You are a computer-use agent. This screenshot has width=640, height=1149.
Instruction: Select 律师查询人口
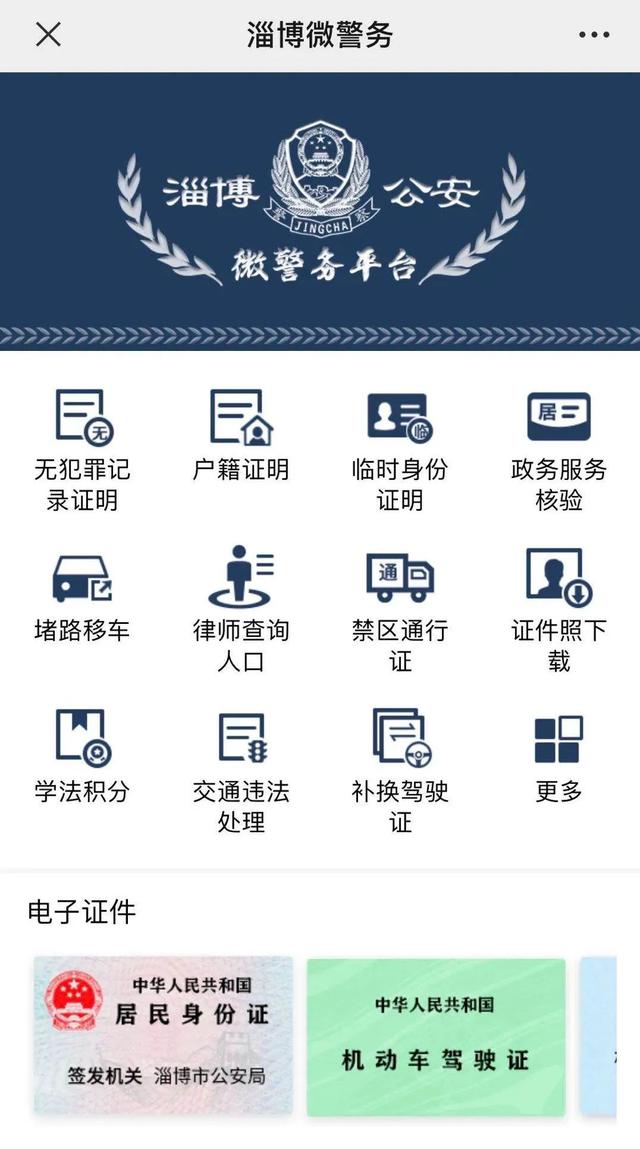click(241, 610)
